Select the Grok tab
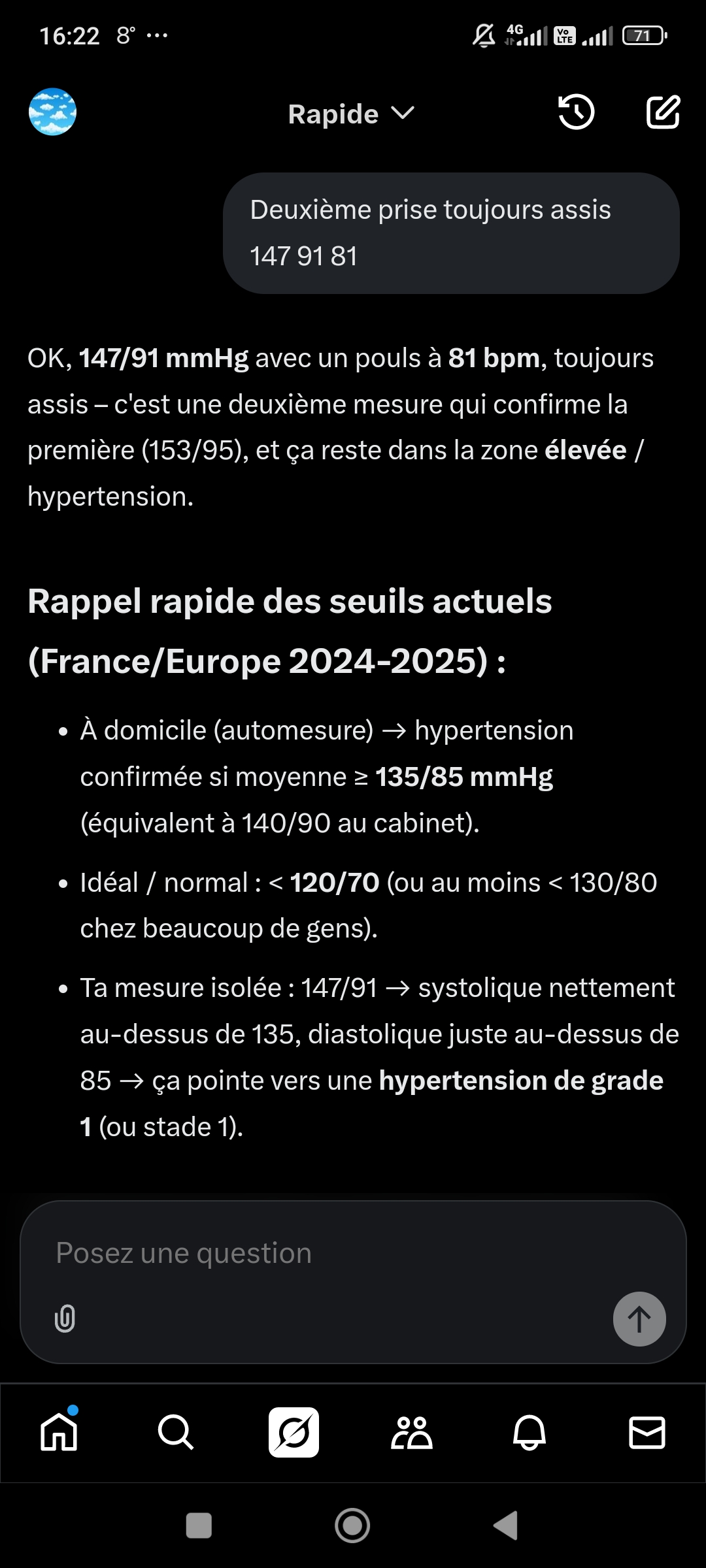The height and width of the screenshot is (1568, 706). [x=294, y=1432]
